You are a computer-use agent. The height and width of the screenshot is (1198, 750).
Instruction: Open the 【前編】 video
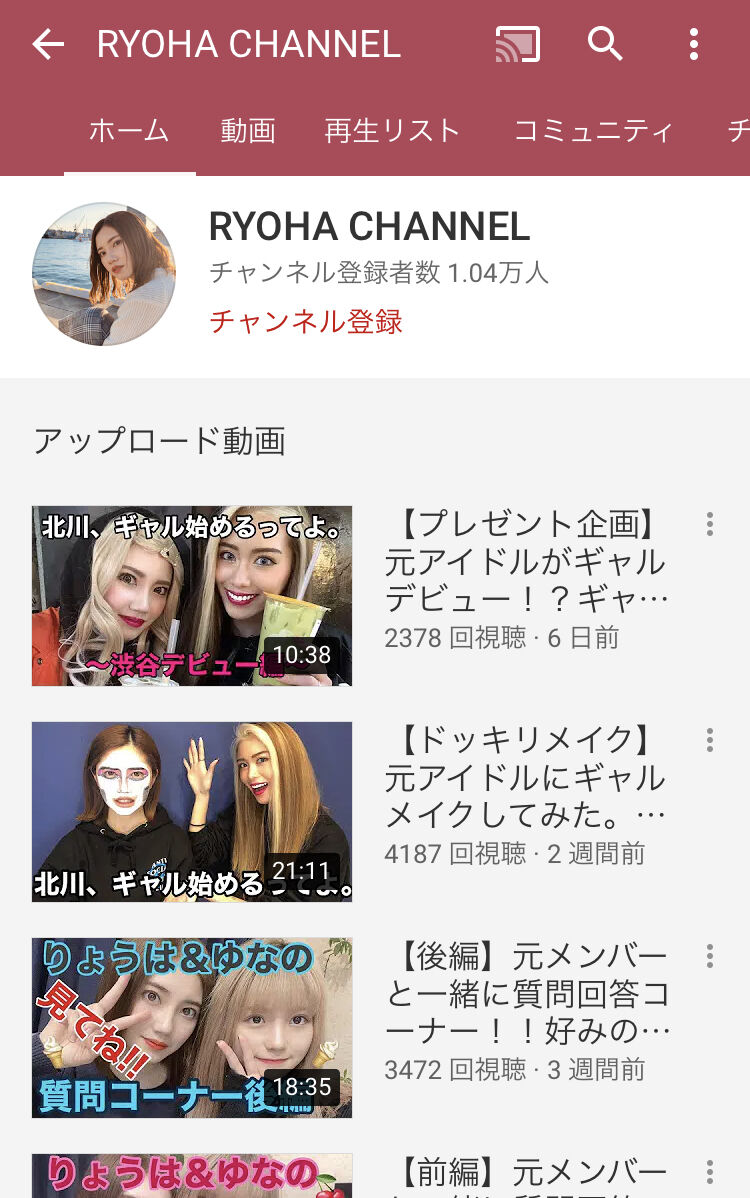(x=192, y=1176)
